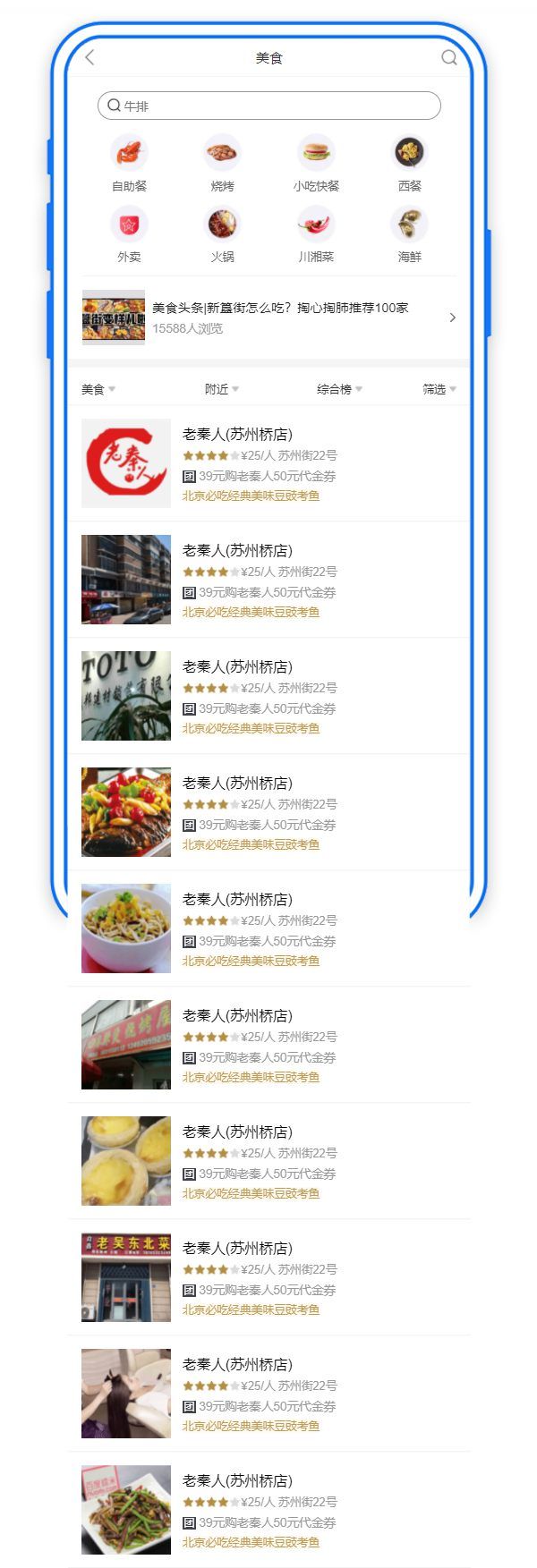Open search via the magnifier icon in the header
This screenshot has width=537, height=1568.
[448, 58]
